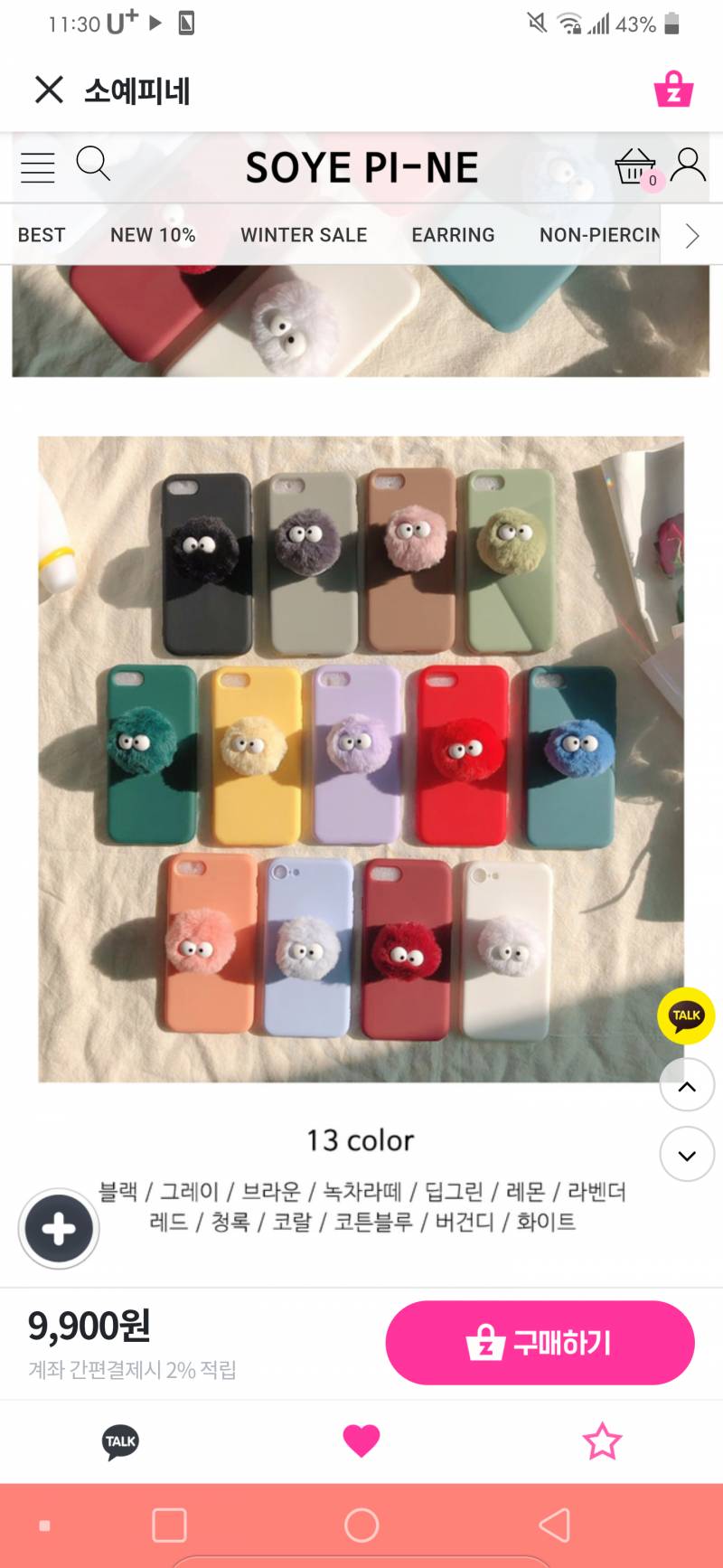Open the hamburger menu
The image size is (723, 1568).
pos(37,167)
